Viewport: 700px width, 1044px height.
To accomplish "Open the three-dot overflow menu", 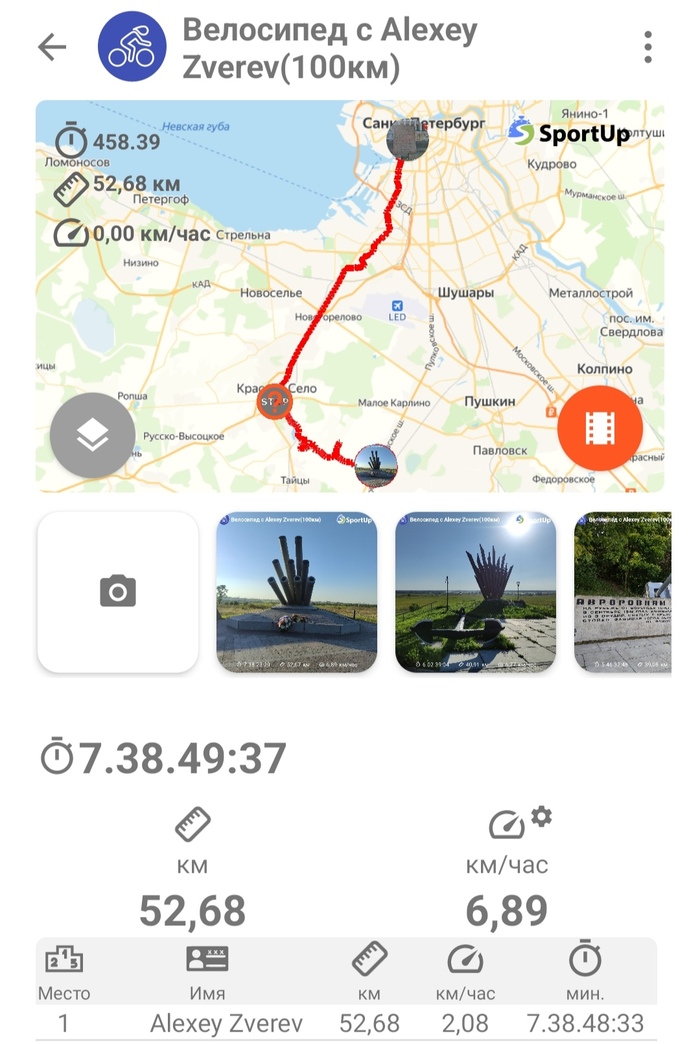I will [648, 47].
